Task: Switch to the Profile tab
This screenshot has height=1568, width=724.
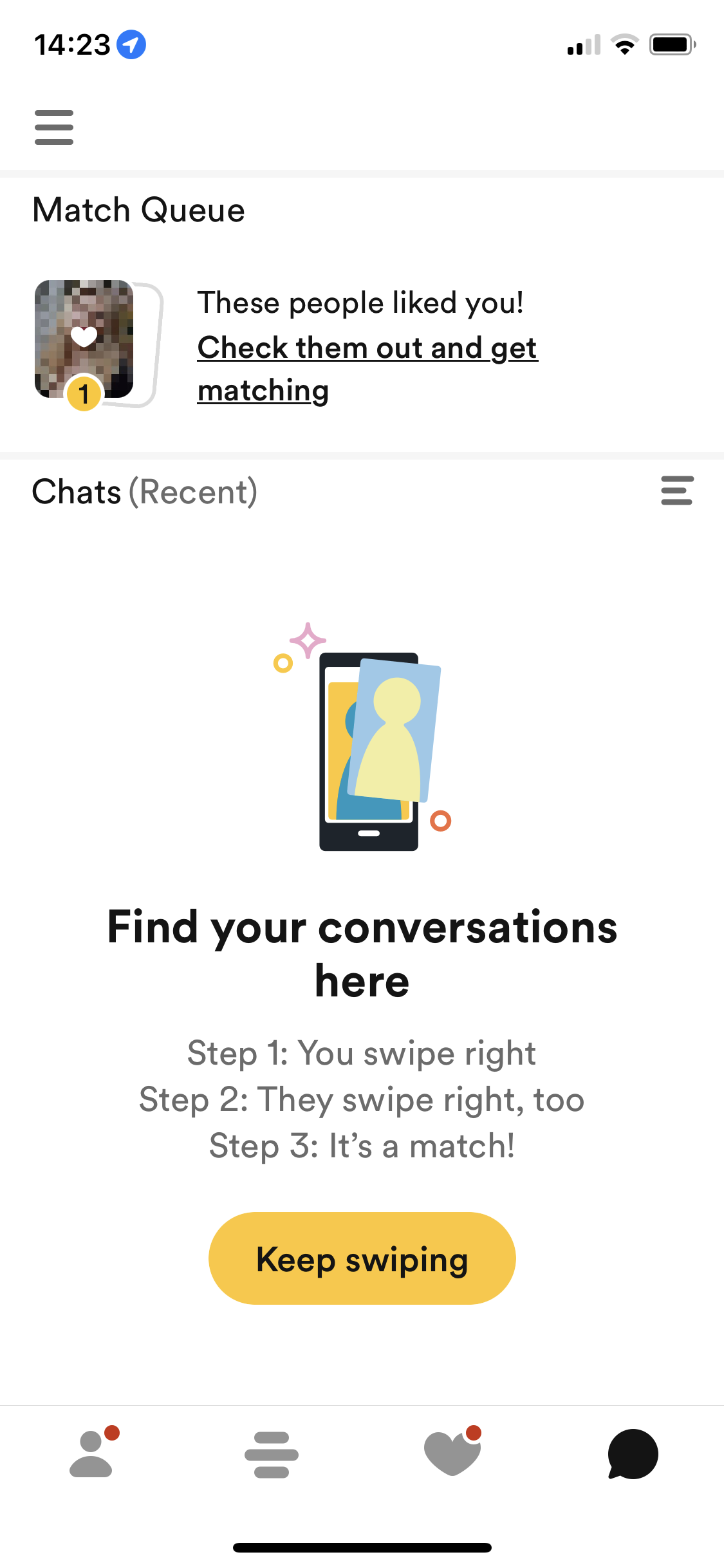Action: (92, 1453)
